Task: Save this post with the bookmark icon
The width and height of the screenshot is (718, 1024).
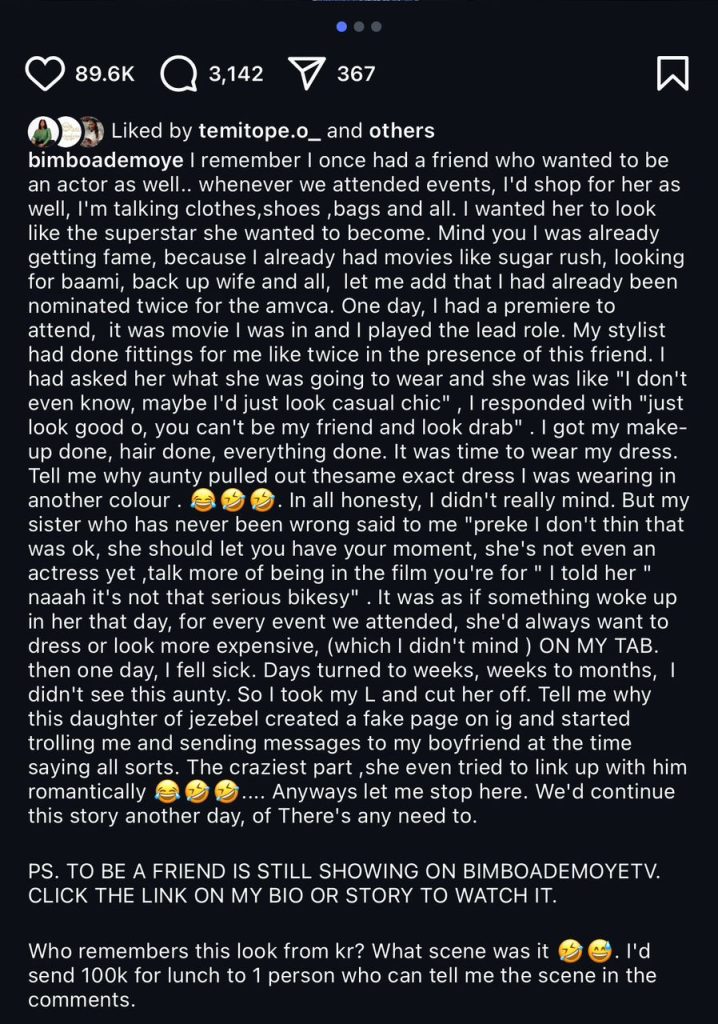Action: (x=671, y=73)
